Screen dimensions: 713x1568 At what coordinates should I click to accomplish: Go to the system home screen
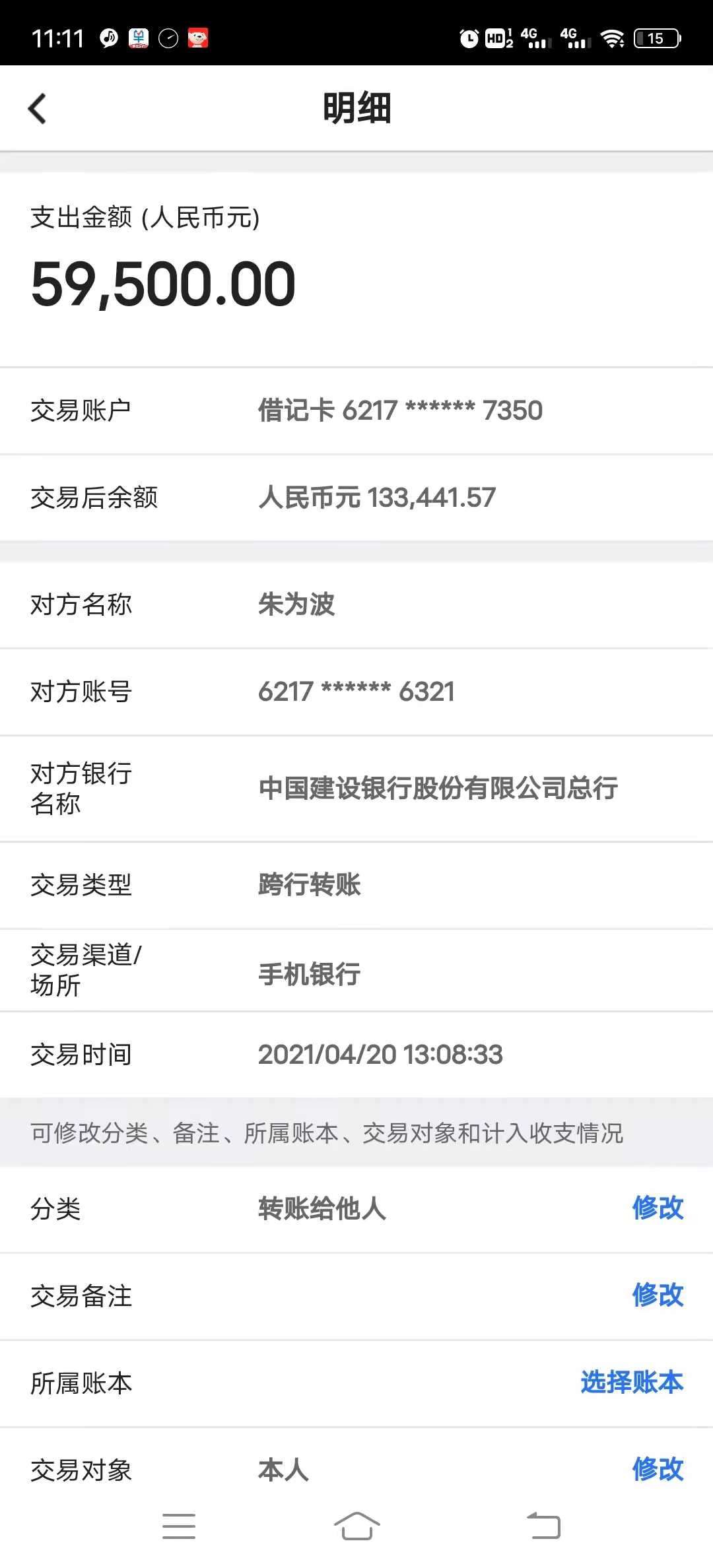coord(356,1526)
